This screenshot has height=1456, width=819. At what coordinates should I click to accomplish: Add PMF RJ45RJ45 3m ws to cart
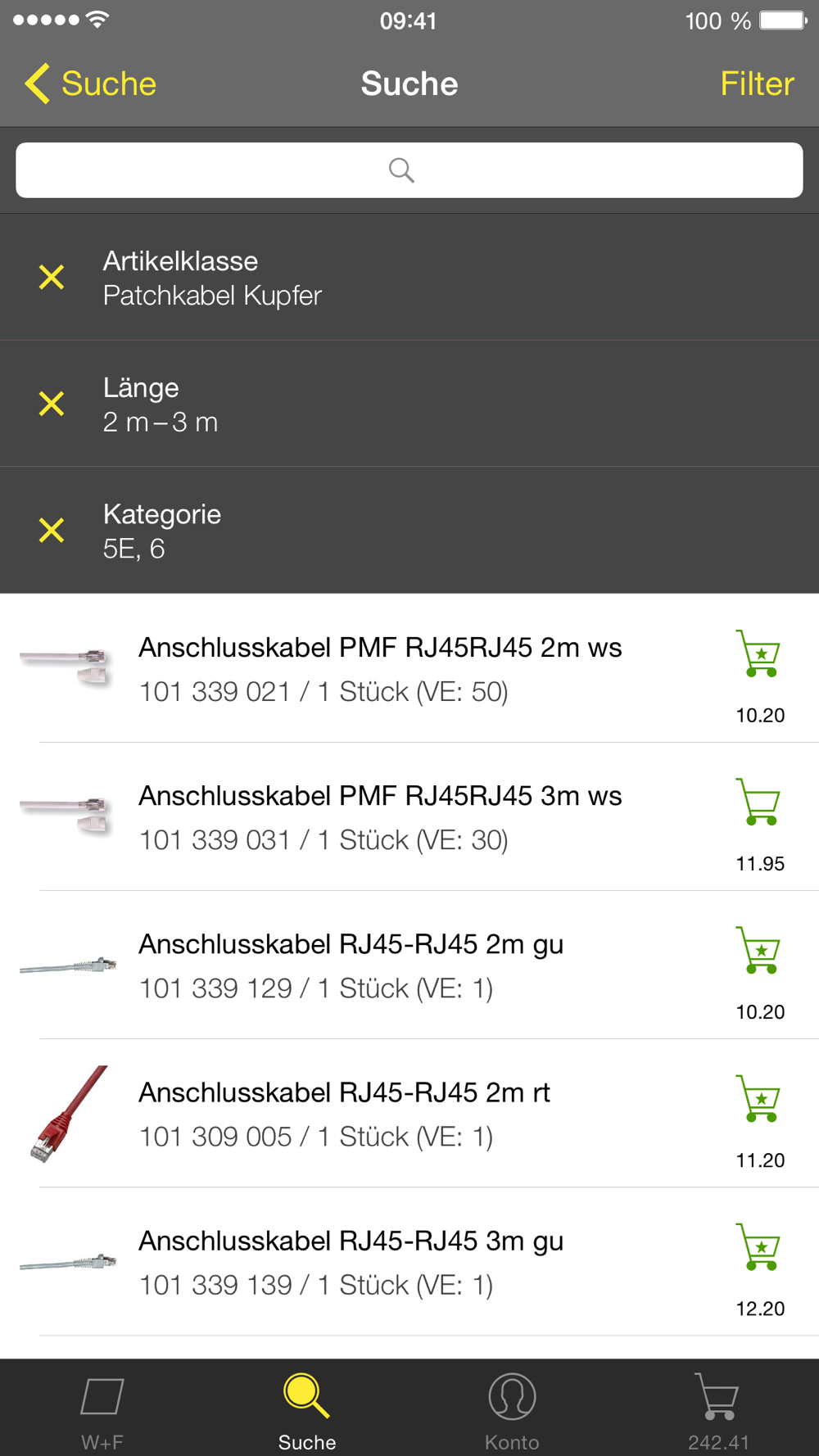[x=758, y=803]
